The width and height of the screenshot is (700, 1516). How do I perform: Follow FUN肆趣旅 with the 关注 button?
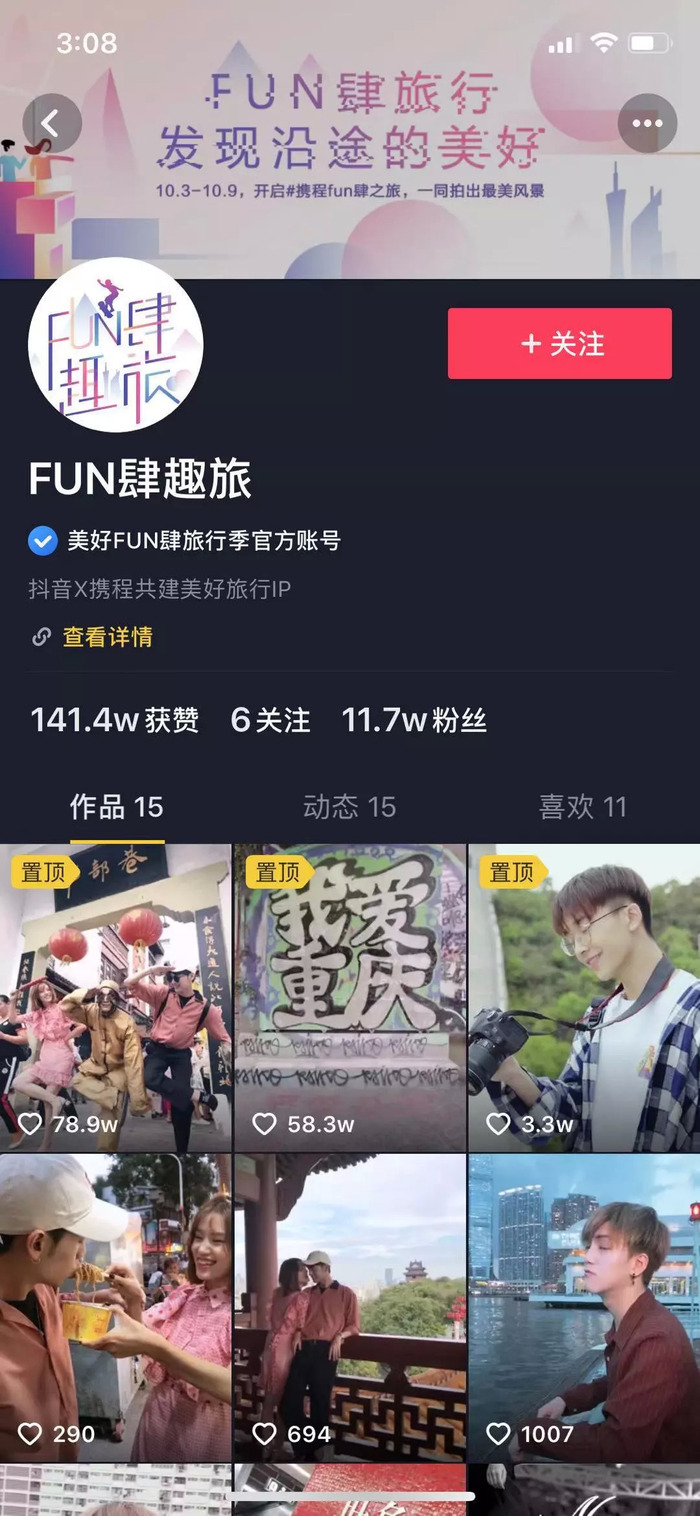click(x=560, y=344)
